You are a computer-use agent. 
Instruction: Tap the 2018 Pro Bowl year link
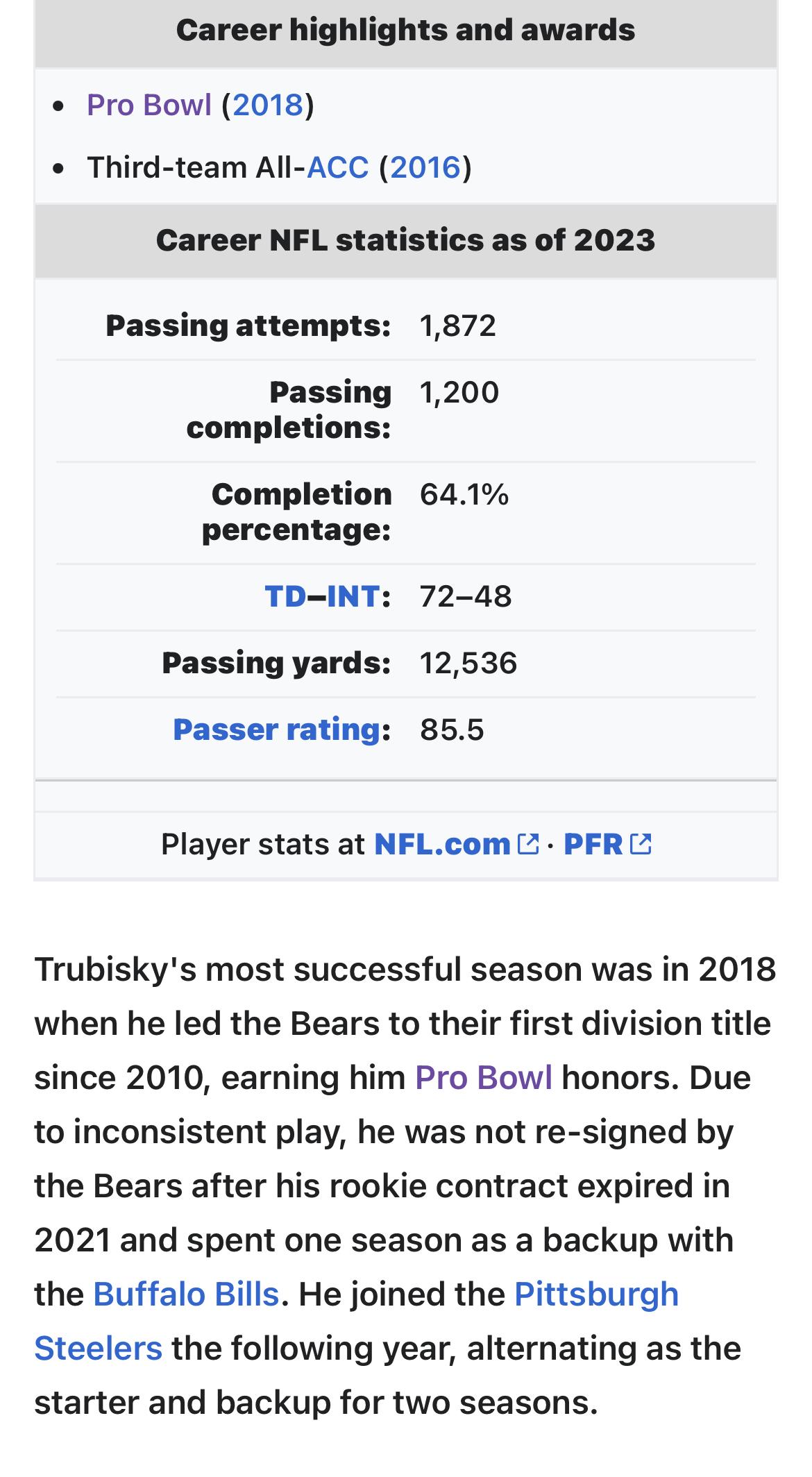(x=268, y=105)
